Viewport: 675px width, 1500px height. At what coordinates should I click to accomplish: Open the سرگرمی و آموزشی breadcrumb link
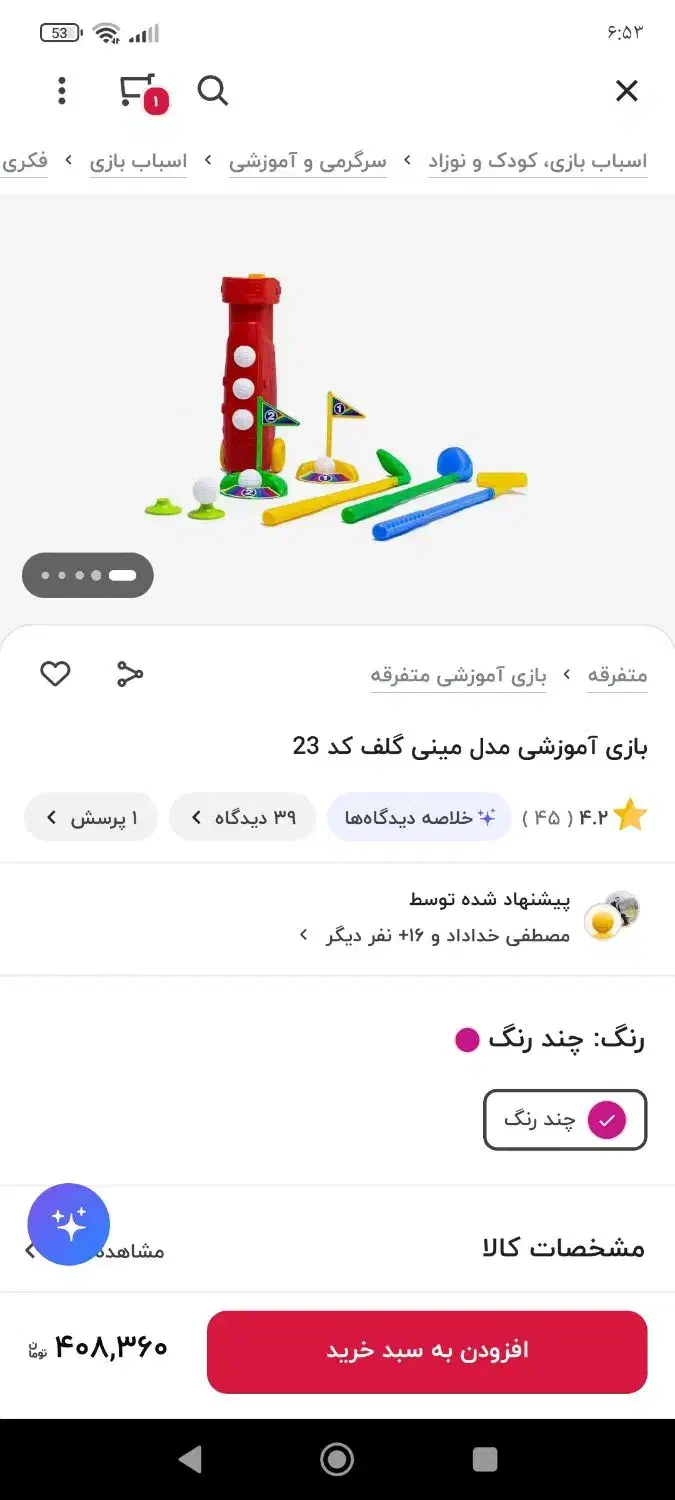pyautogui.click(x=308, y=161)
